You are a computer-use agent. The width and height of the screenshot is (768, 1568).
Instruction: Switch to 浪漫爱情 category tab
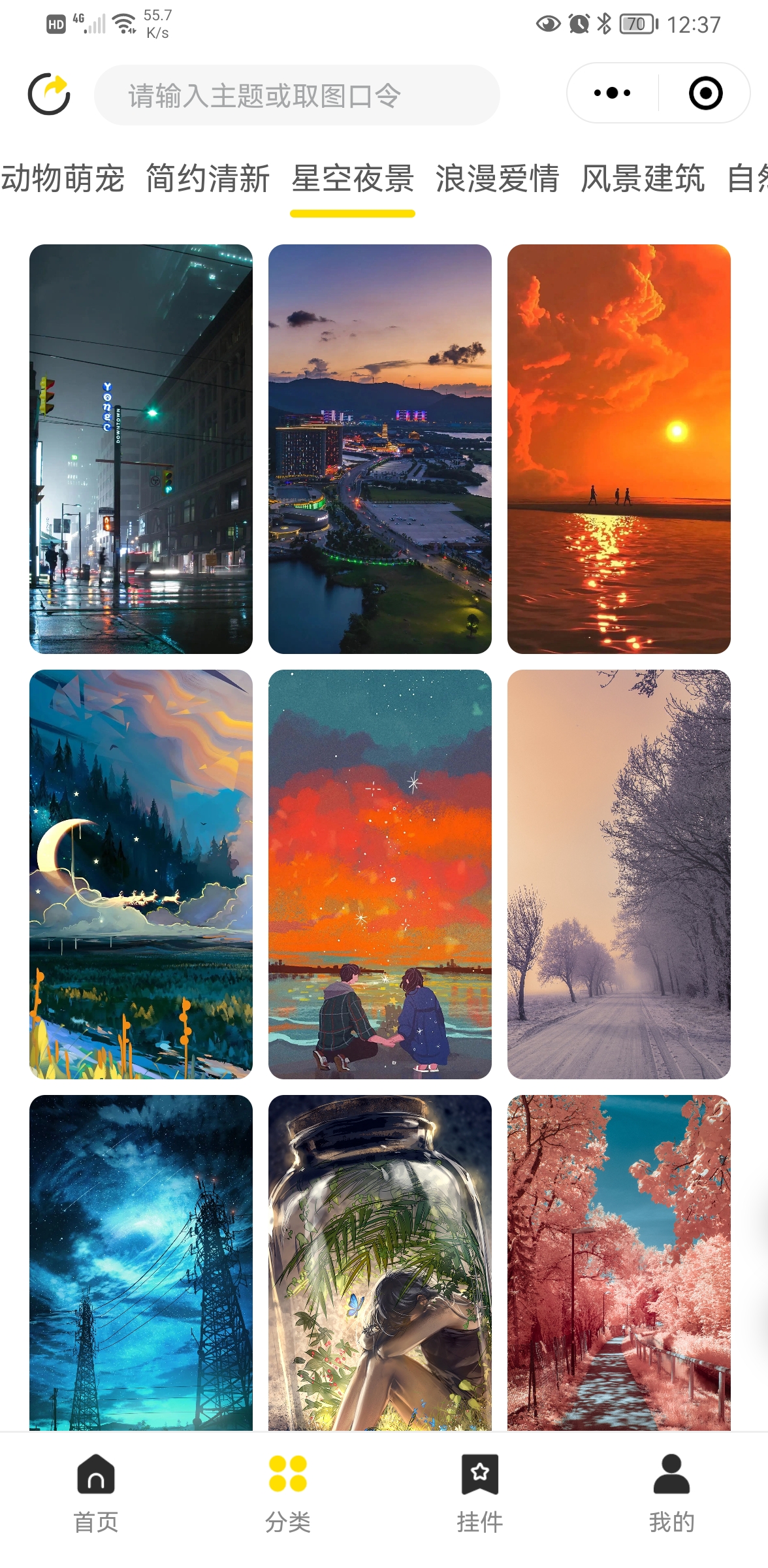coord(497,179)
